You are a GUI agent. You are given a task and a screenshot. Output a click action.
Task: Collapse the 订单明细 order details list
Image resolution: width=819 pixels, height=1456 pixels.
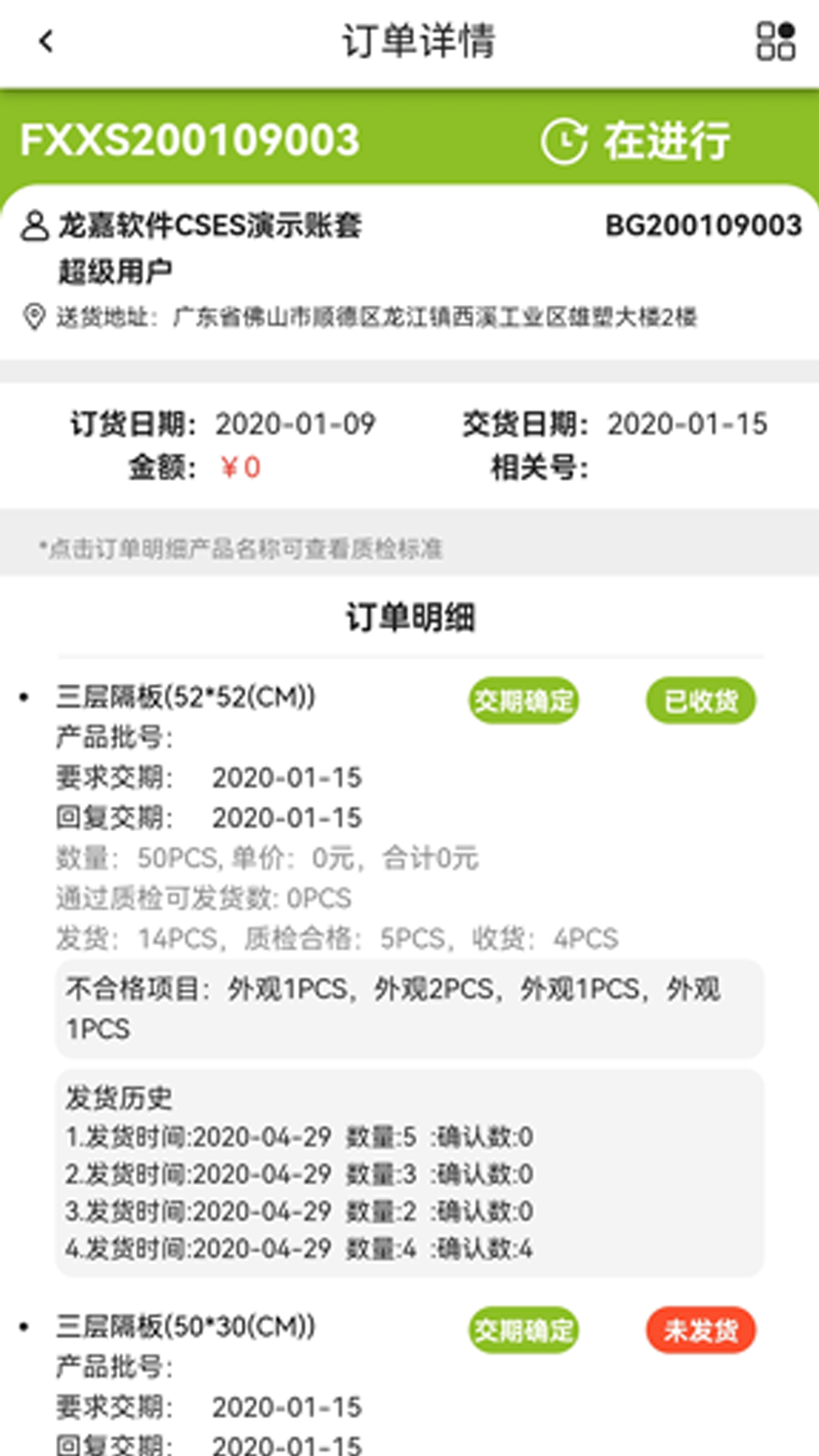tap(409, 615)
